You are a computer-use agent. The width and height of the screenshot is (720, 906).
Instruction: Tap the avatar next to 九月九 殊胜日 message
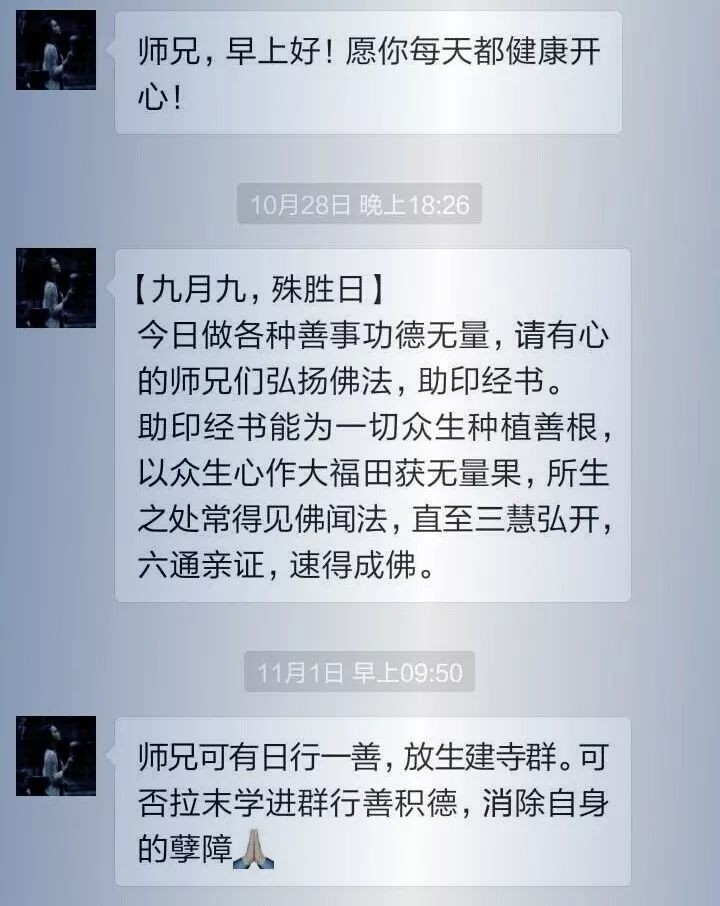56,288
